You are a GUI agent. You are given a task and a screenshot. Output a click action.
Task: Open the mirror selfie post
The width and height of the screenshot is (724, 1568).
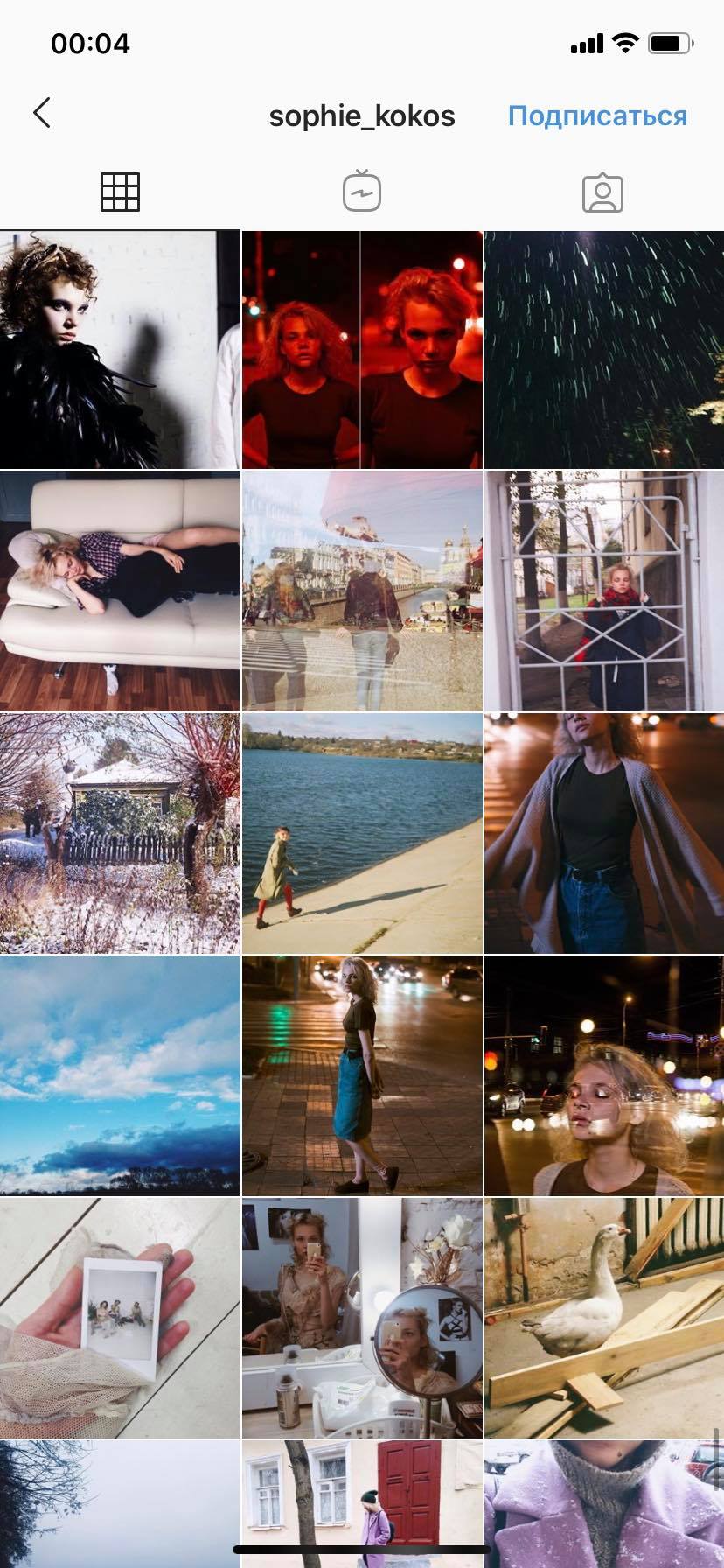(x=362, y=1318)
